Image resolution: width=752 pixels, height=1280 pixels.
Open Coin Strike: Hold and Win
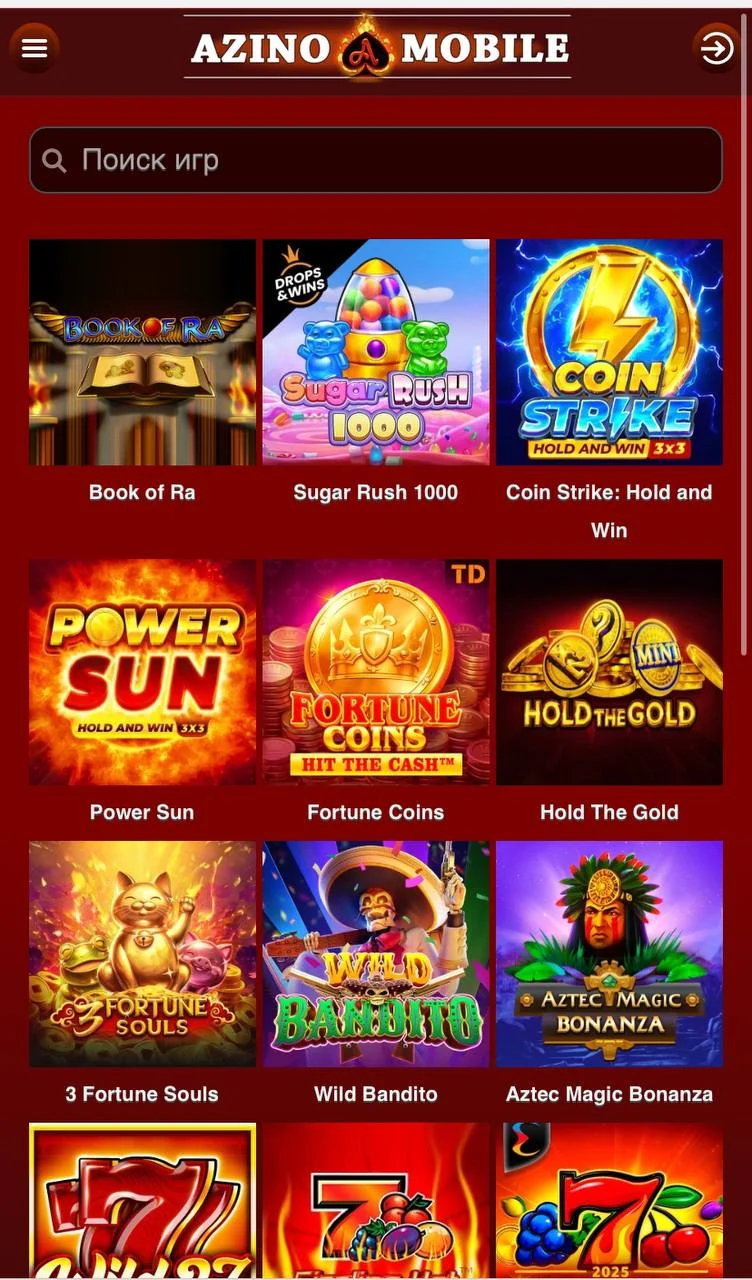tap(609, 352)
